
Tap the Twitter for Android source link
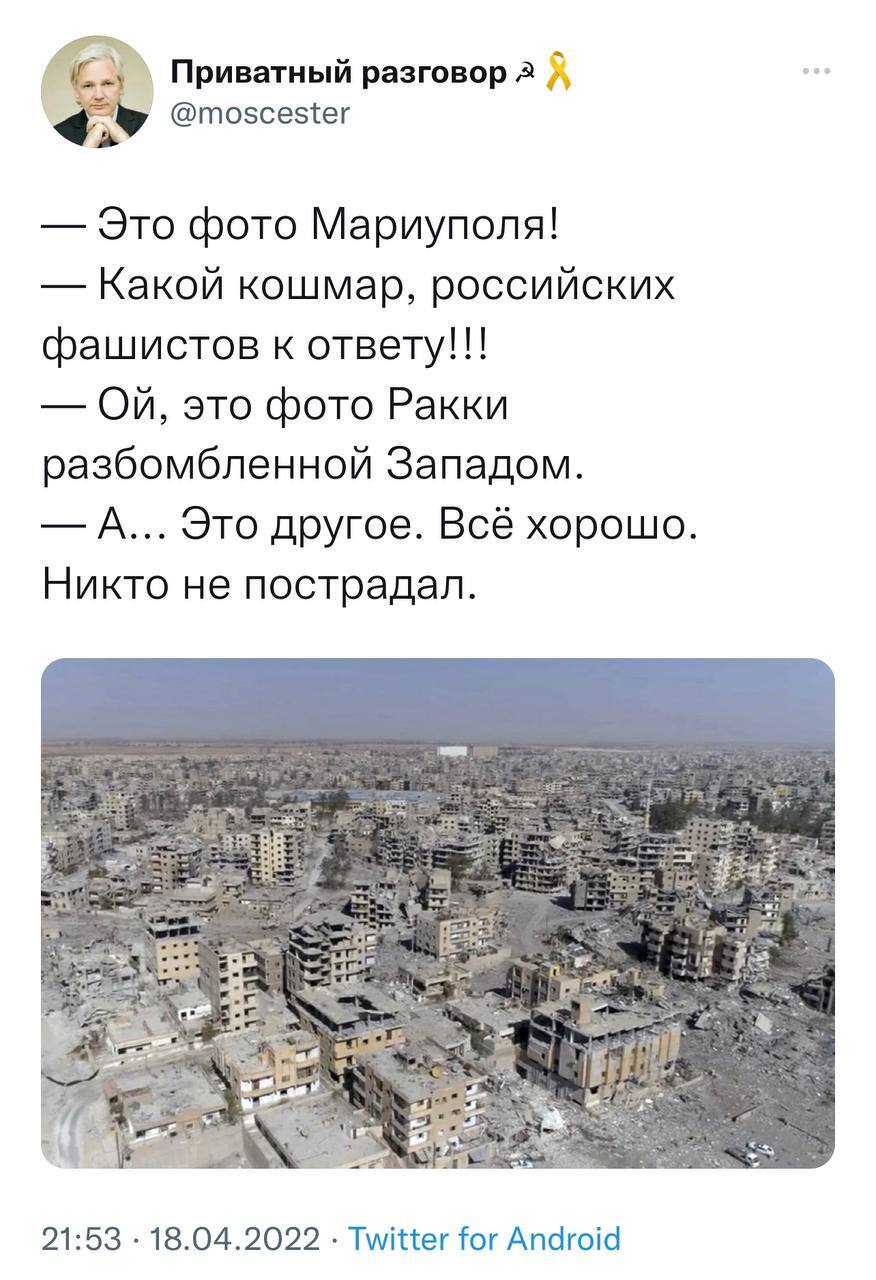point(483,1239)
